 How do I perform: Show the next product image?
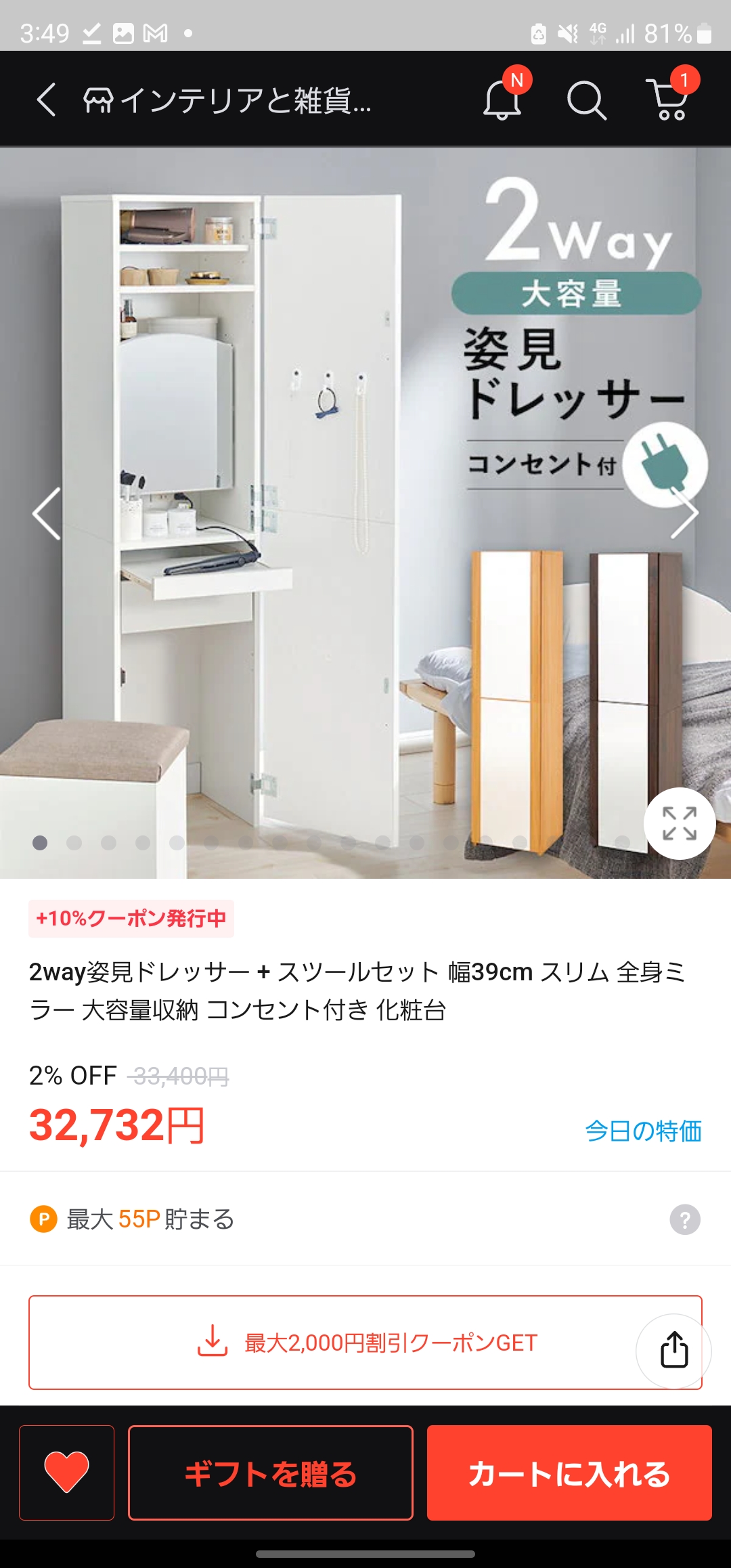pos(685,514)
